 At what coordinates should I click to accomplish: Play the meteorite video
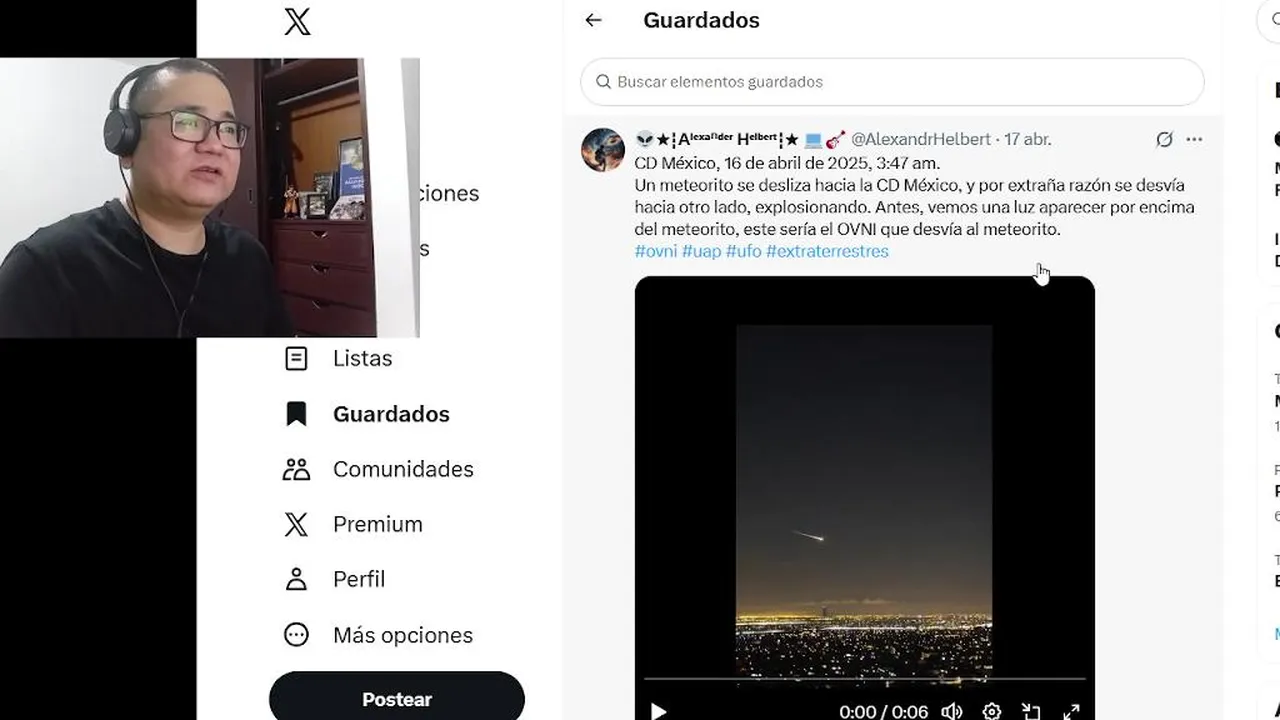pos(658,711)
